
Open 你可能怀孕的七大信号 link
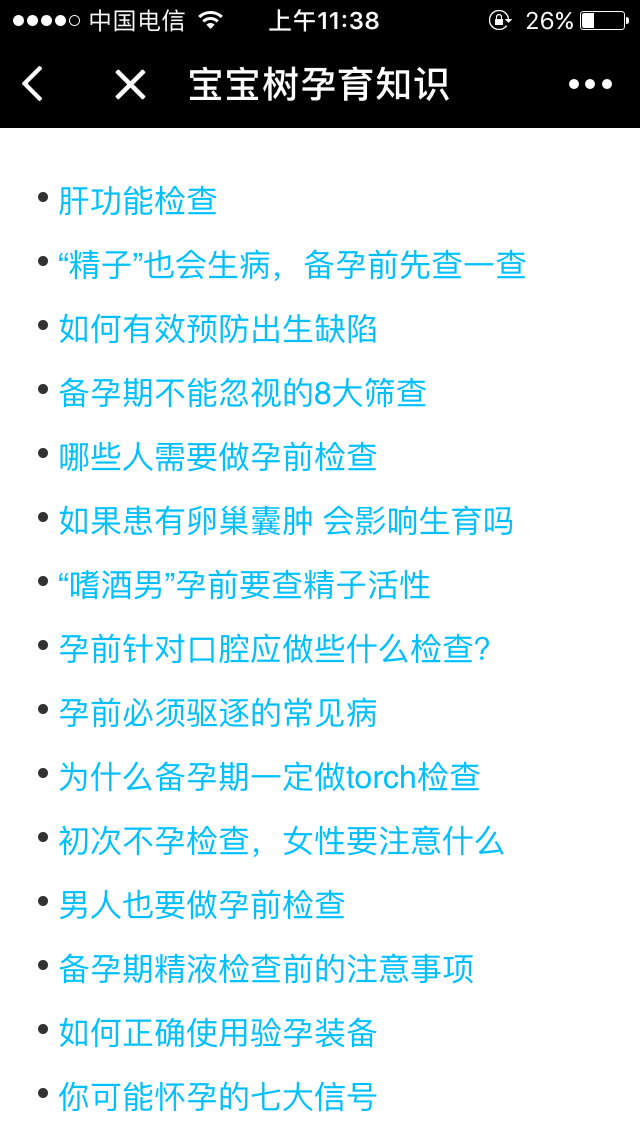pyautogui.click(x=218, y=1097)
